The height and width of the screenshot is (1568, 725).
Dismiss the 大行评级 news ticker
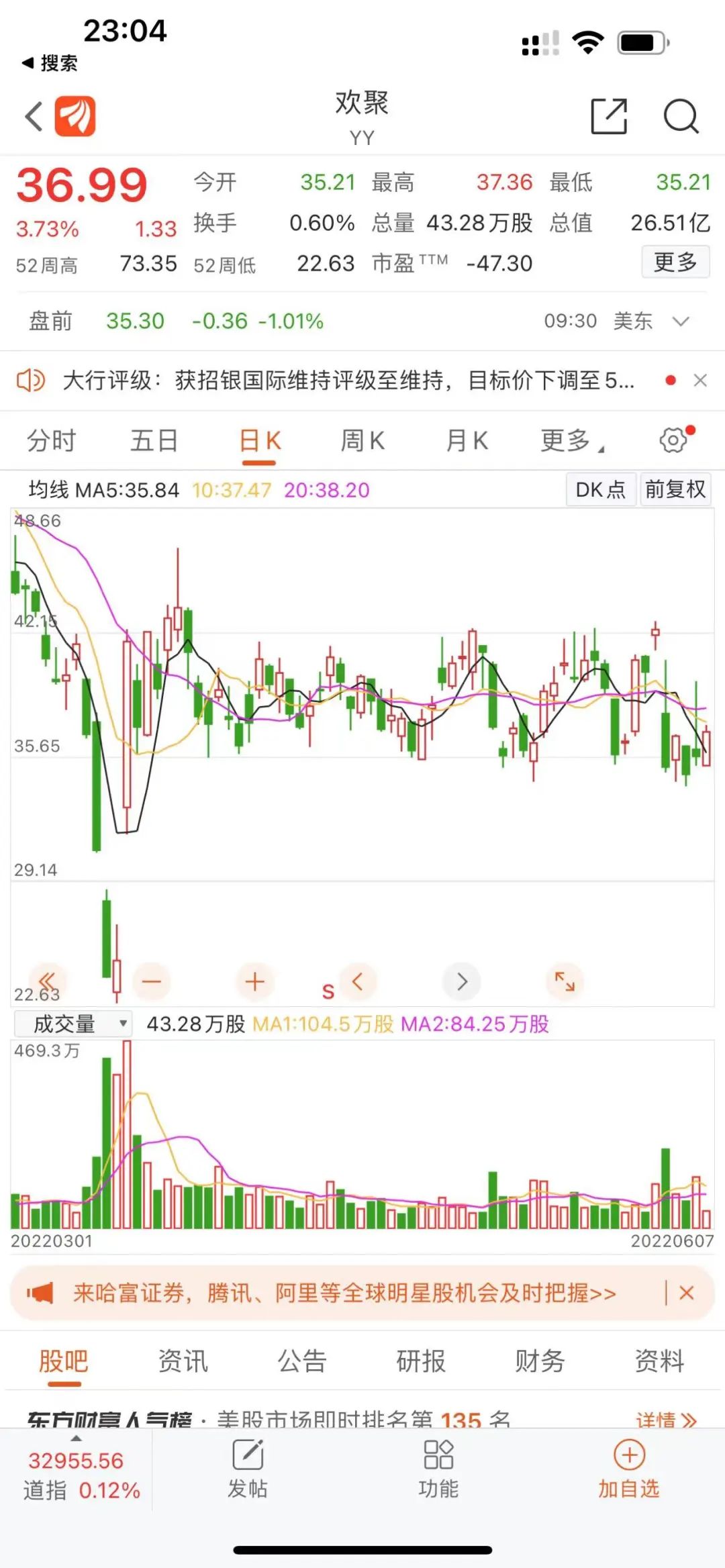click(x=700, y=381)
